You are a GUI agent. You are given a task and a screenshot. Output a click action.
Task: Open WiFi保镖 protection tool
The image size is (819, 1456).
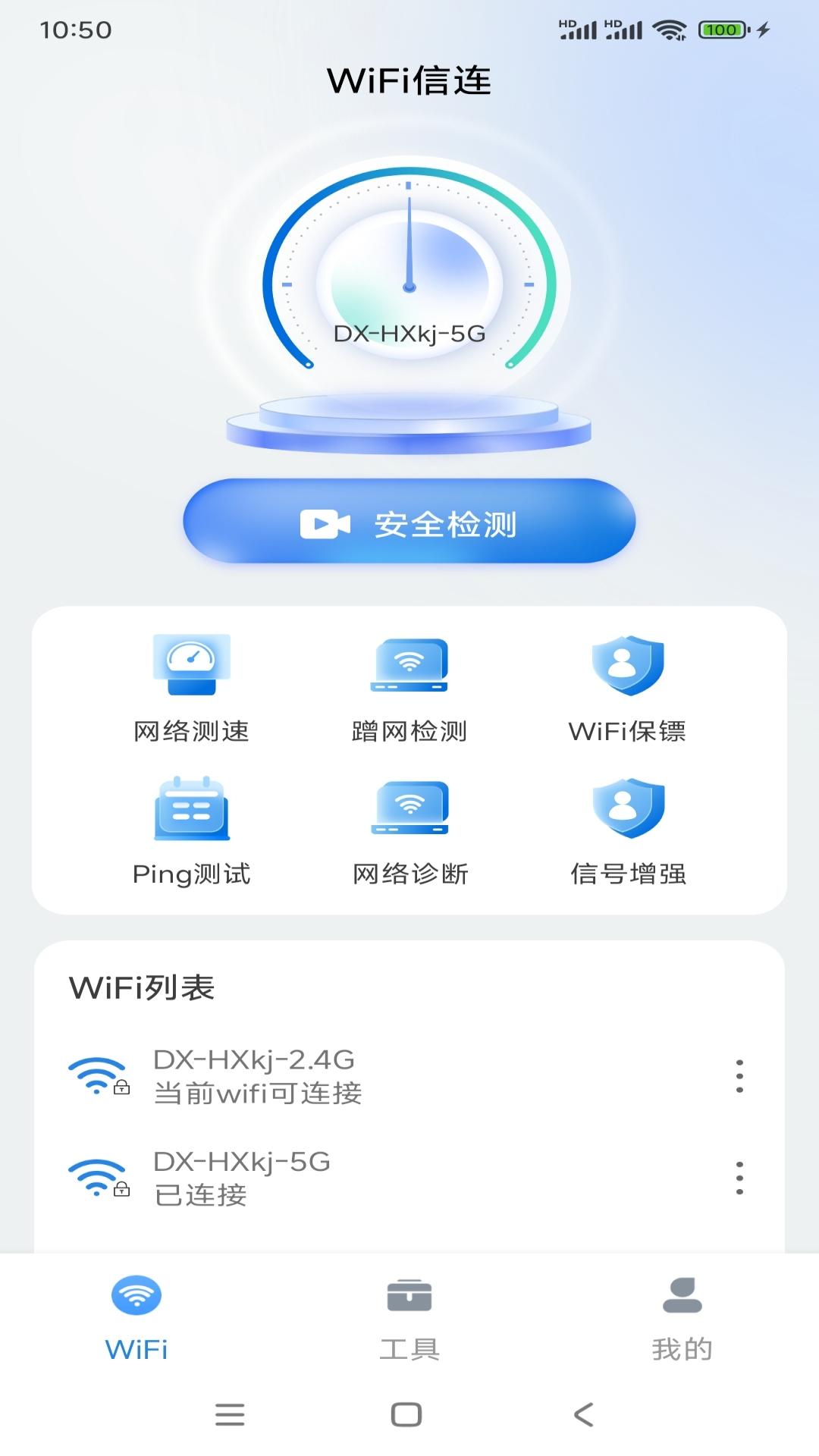pos(627,688)
